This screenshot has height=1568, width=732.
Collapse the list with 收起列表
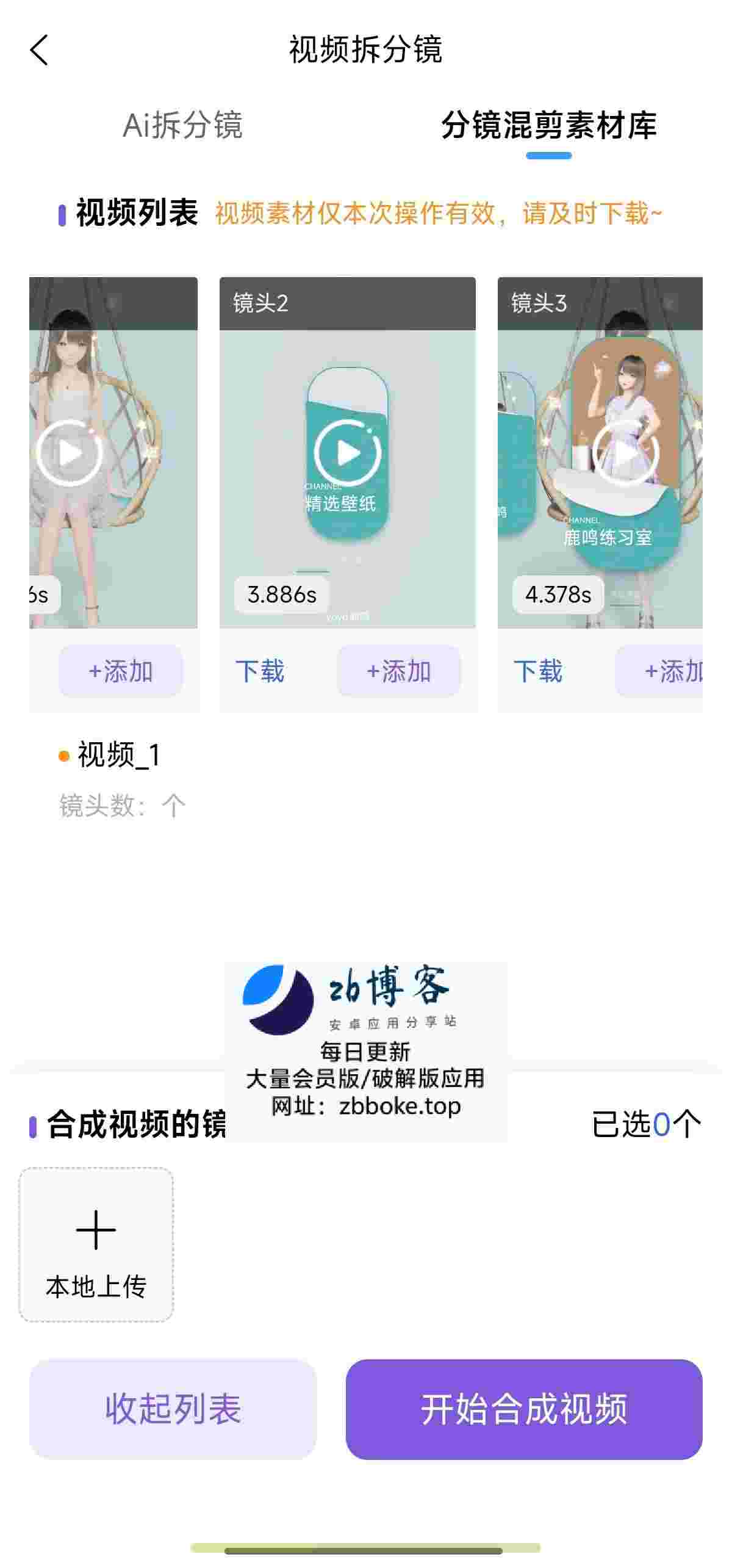point(173,1409)
